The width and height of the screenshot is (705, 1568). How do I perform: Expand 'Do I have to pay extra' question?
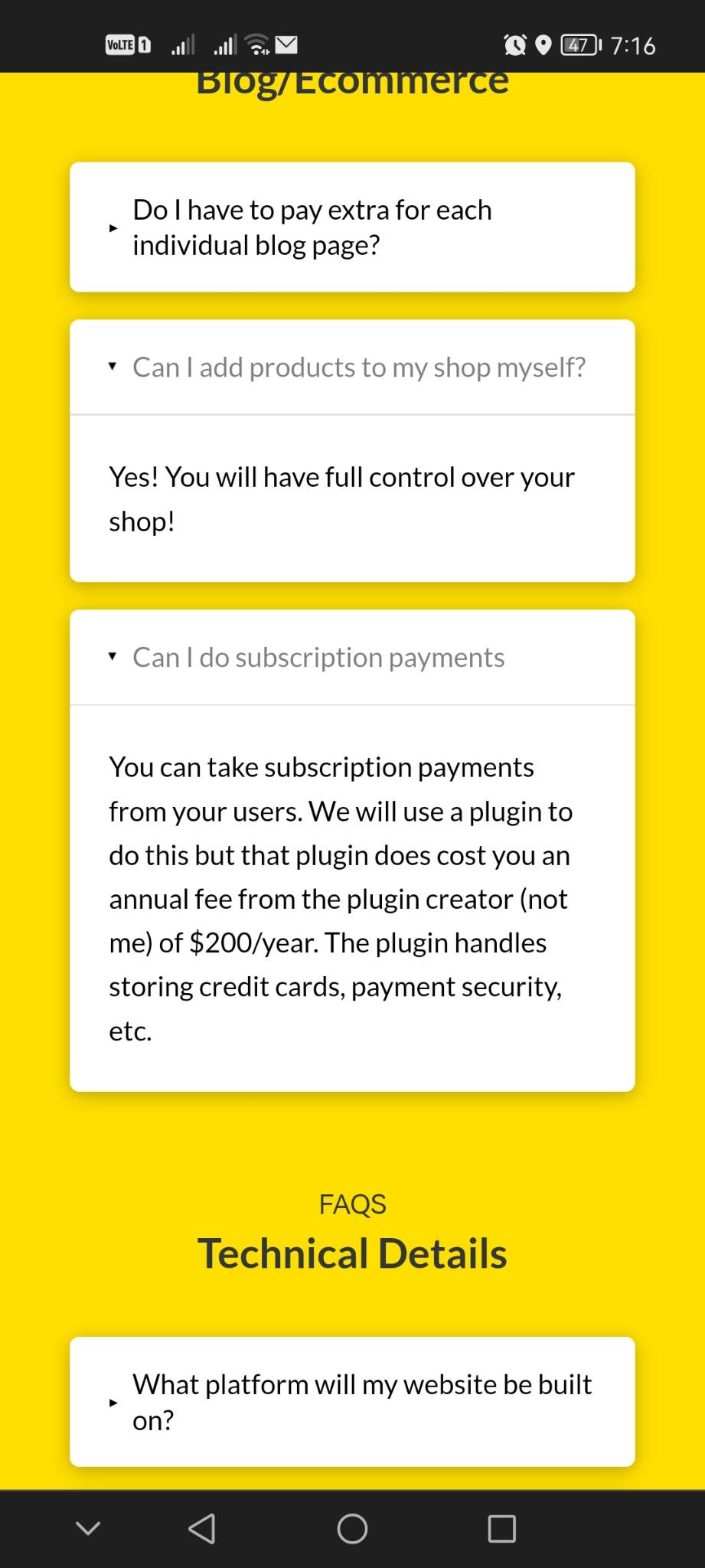[x=312, y=227]
